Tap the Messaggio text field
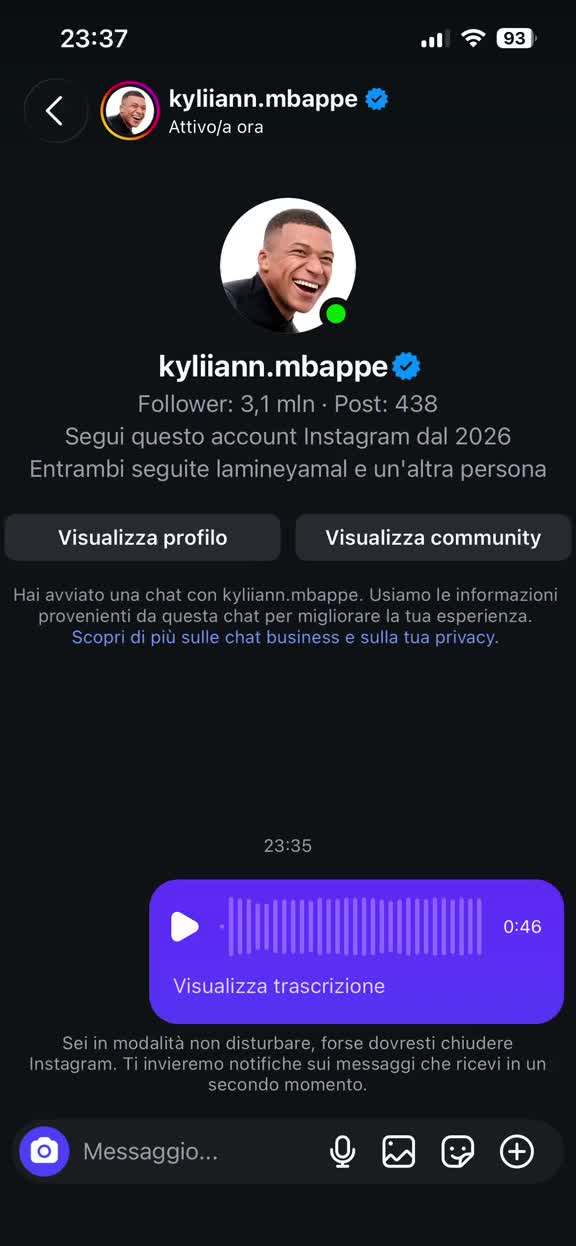This screenshot has width=576, height=1246. [x=196, y=1152]
